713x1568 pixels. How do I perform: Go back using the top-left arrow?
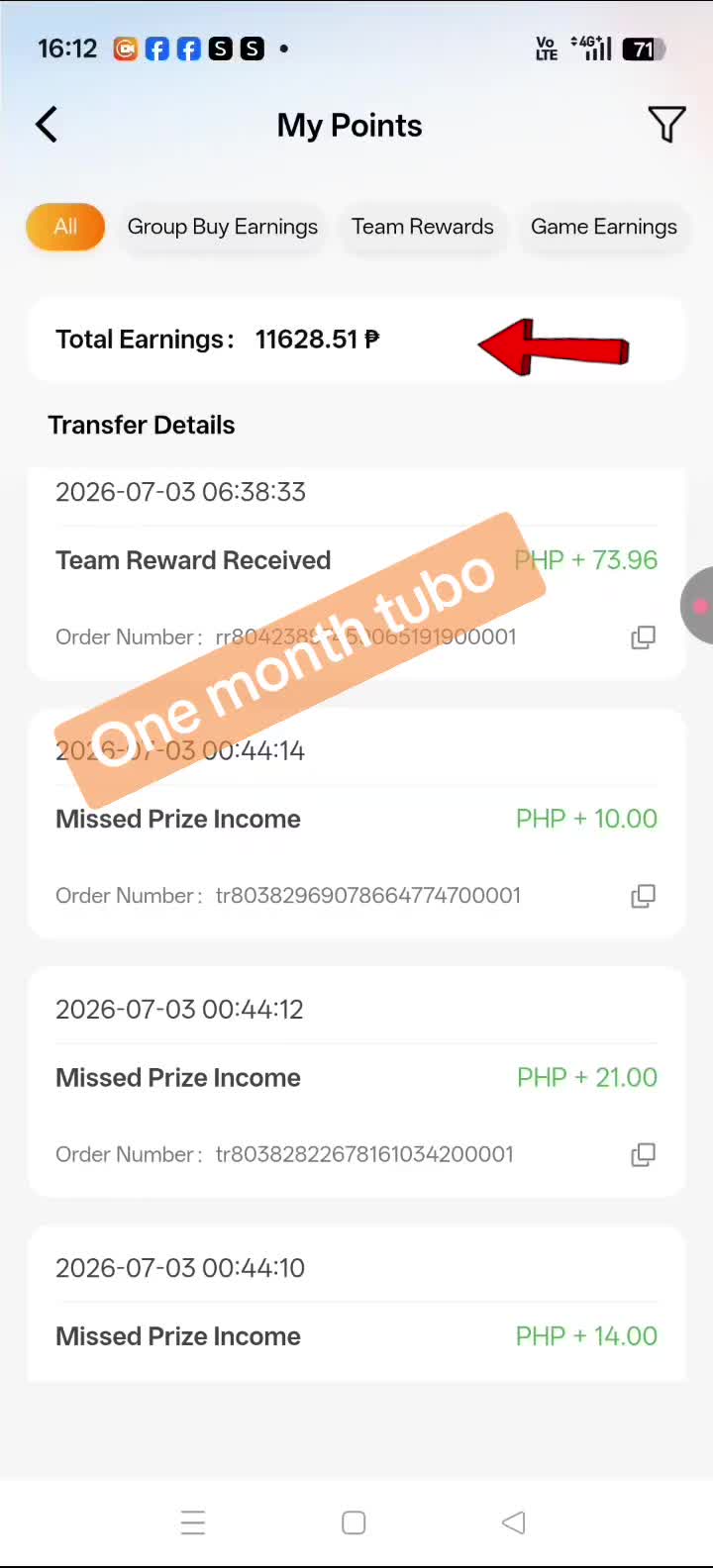pyautogui.click(x=47, y=125)
